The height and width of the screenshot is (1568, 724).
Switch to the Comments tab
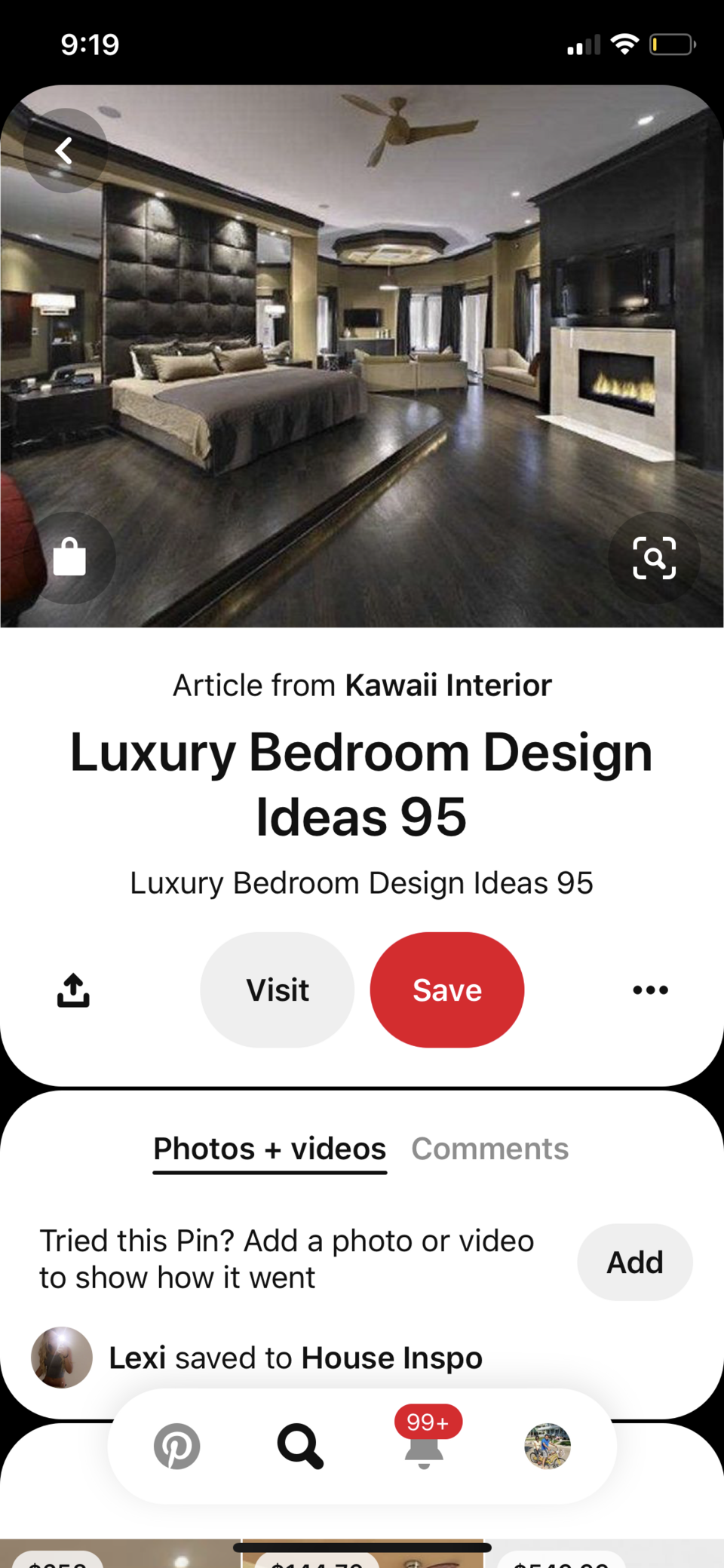[489, 1149]
